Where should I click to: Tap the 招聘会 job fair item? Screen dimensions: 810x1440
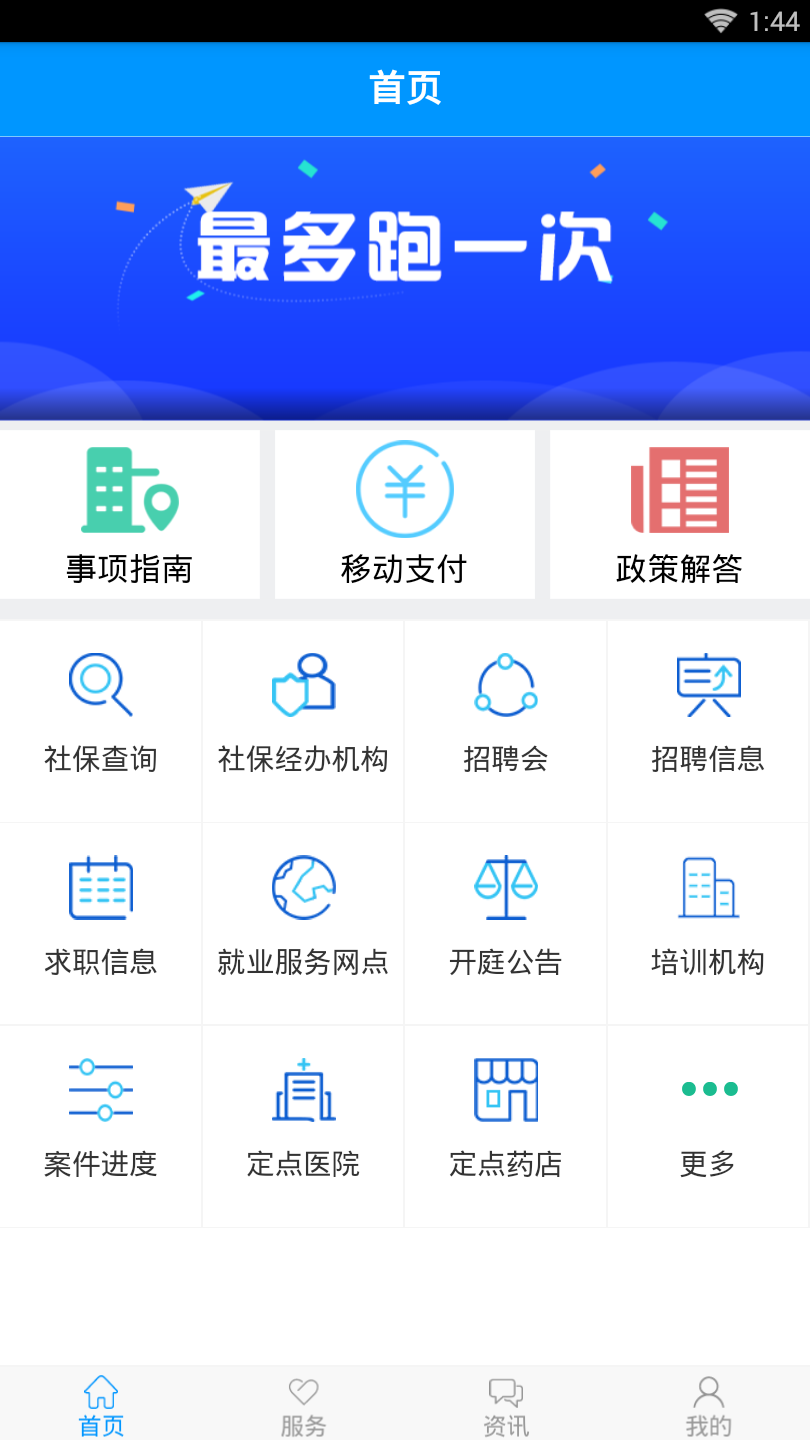[505, 718]
